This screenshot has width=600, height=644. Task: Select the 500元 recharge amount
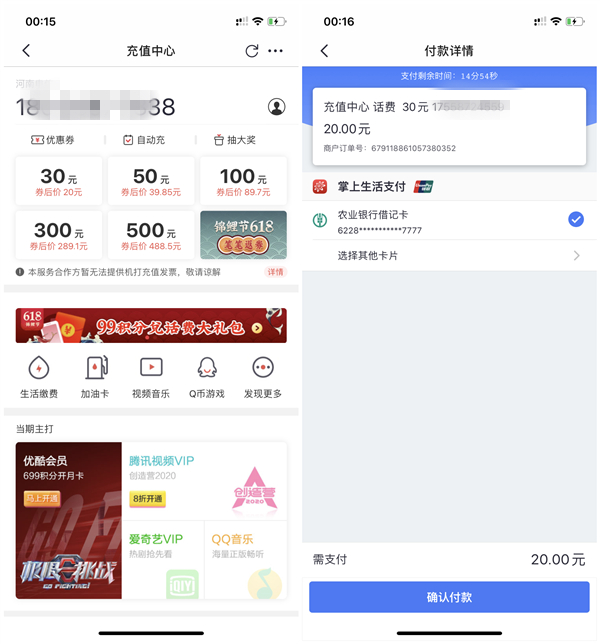[x=151, y=235]
